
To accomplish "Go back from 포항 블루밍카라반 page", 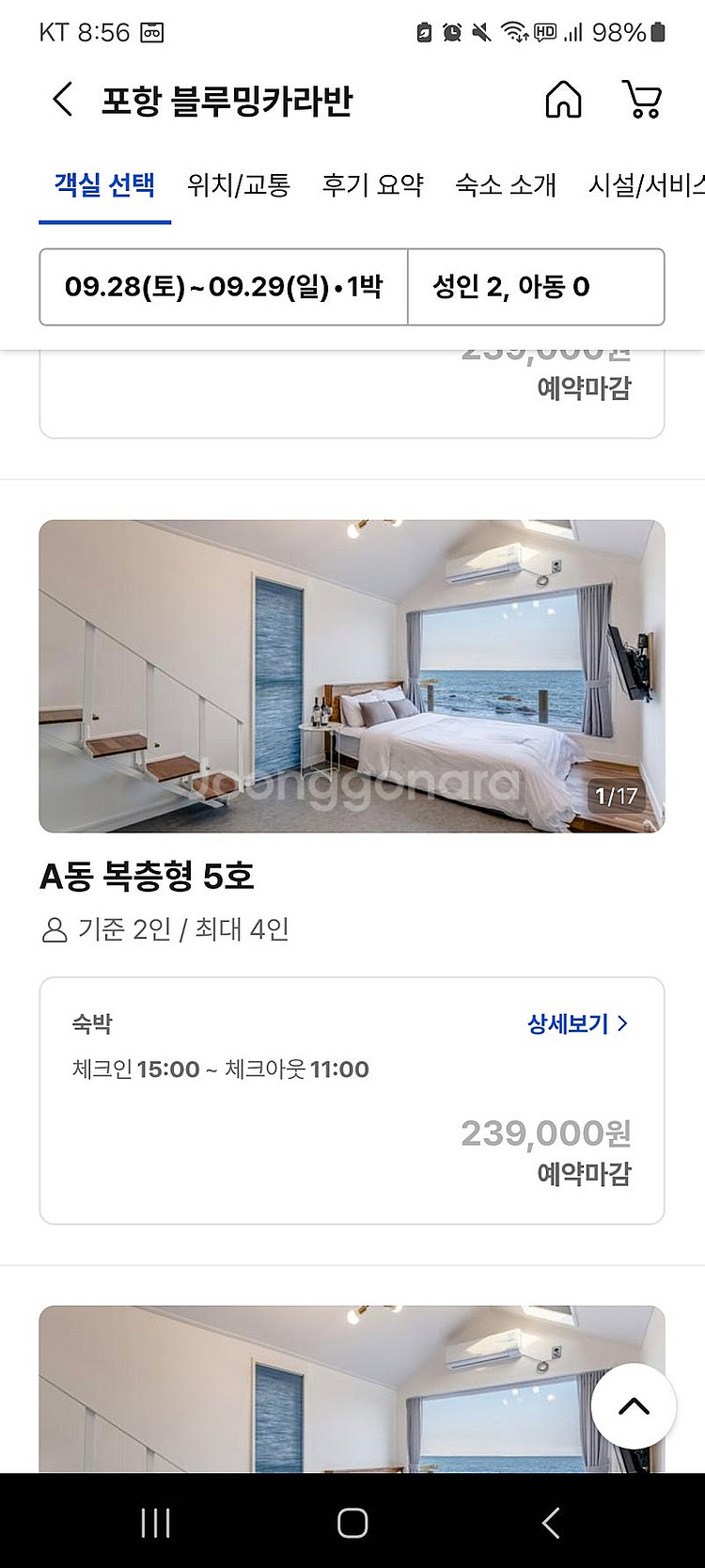I will click(63, 100).
